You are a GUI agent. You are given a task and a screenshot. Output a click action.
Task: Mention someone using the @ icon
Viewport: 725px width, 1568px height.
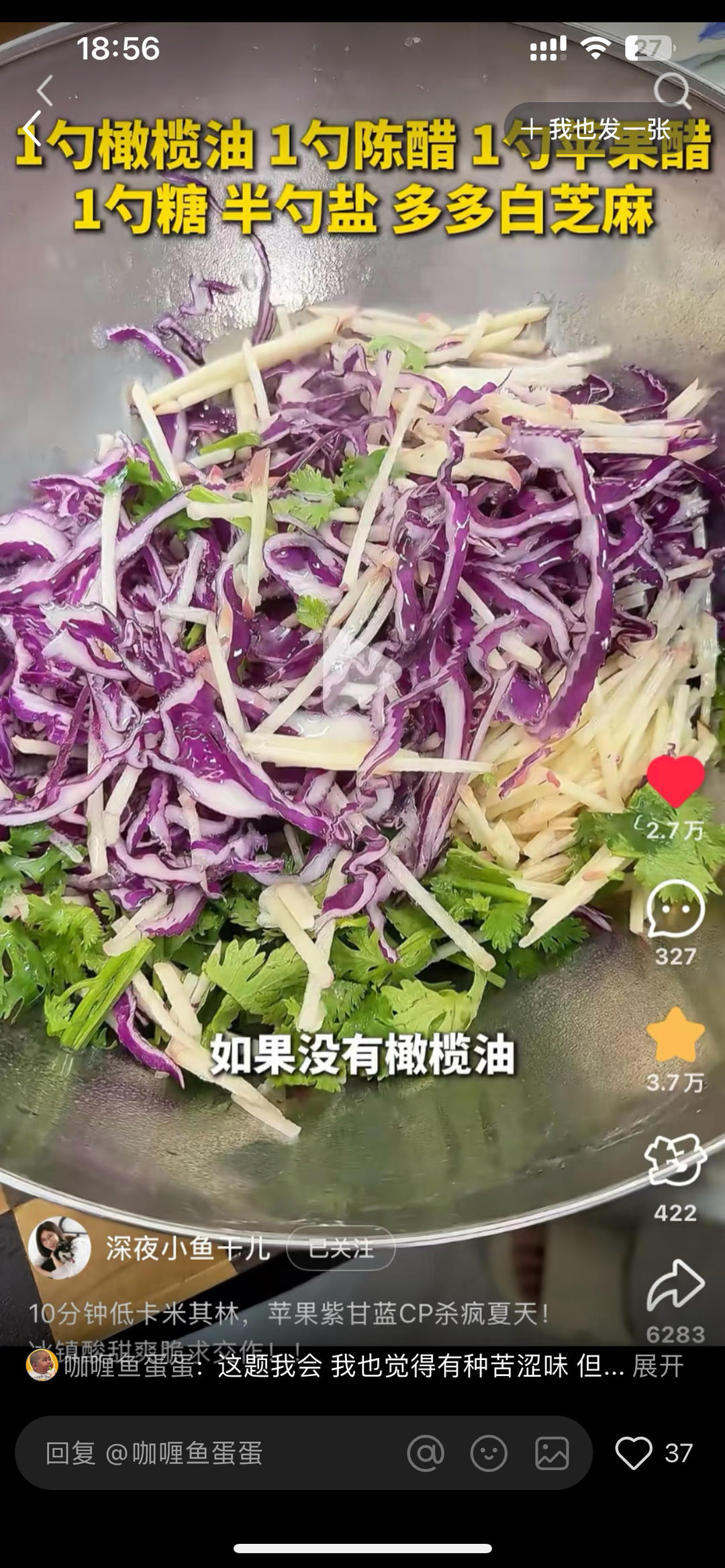(x=426, y=1453)
